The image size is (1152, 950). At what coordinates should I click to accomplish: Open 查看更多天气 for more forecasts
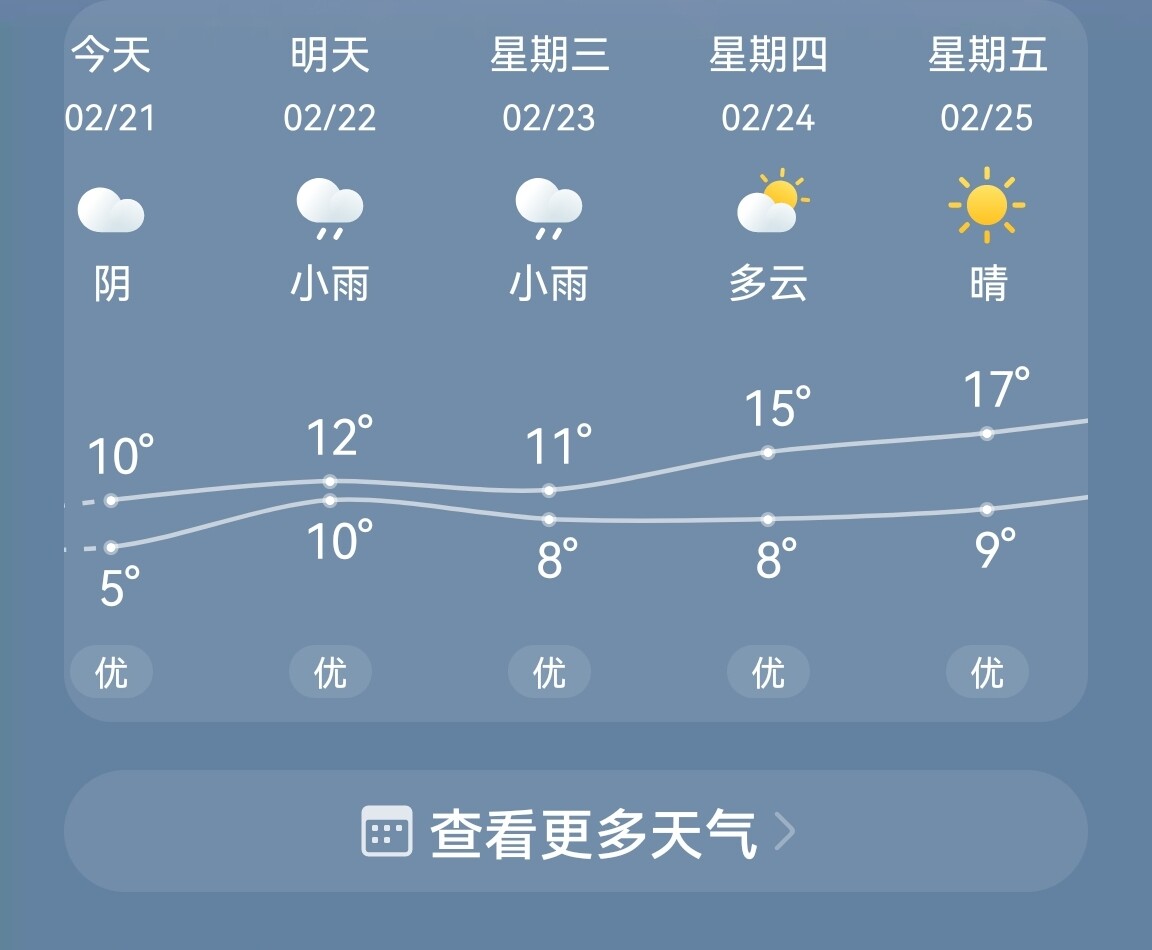[x=575, y=831]
